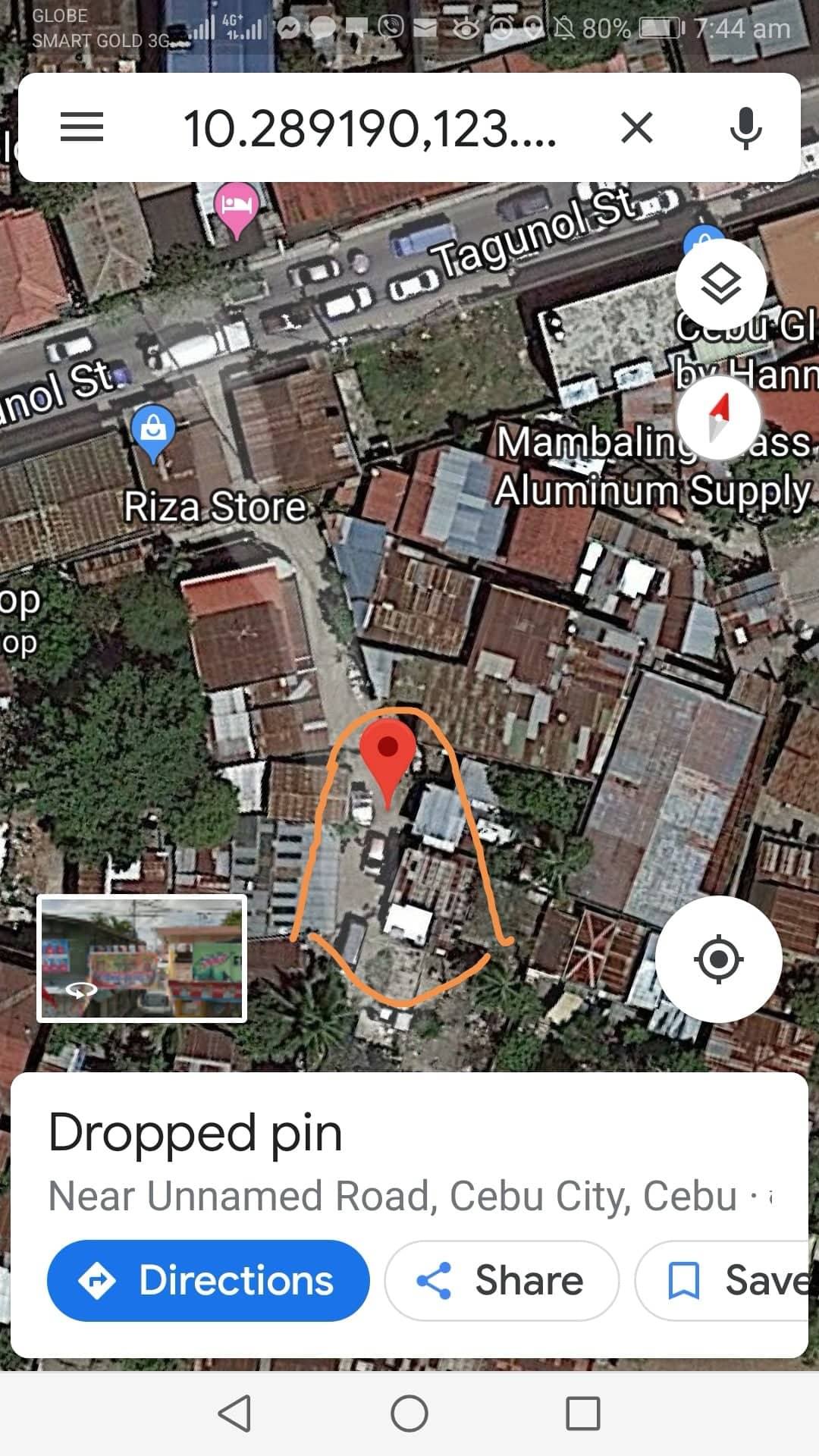Share the dropped pin location

pyautogui.click(x=501, y=1280)
